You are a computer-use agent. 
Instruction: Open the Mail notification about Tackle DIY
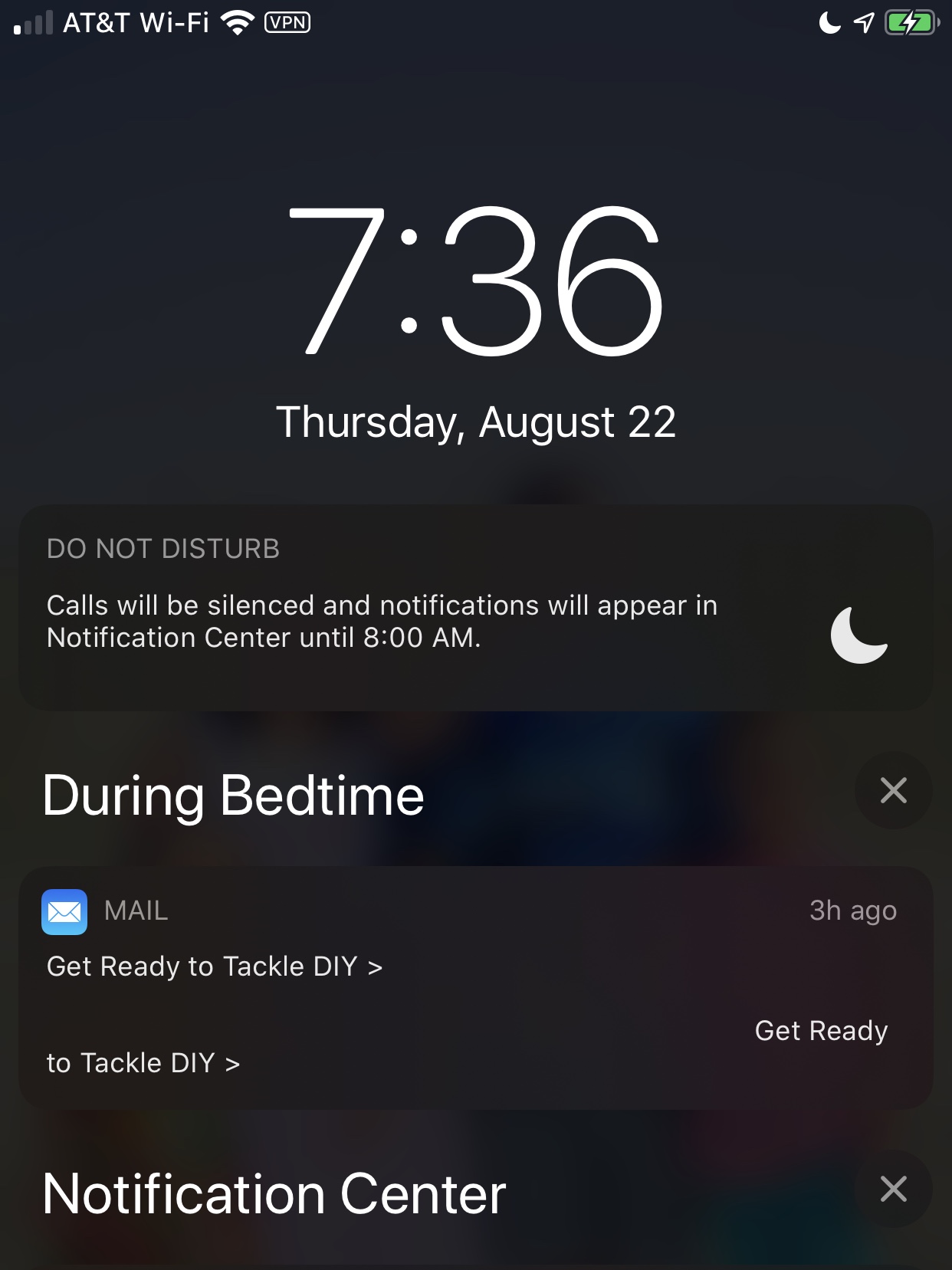pos(475,989)
